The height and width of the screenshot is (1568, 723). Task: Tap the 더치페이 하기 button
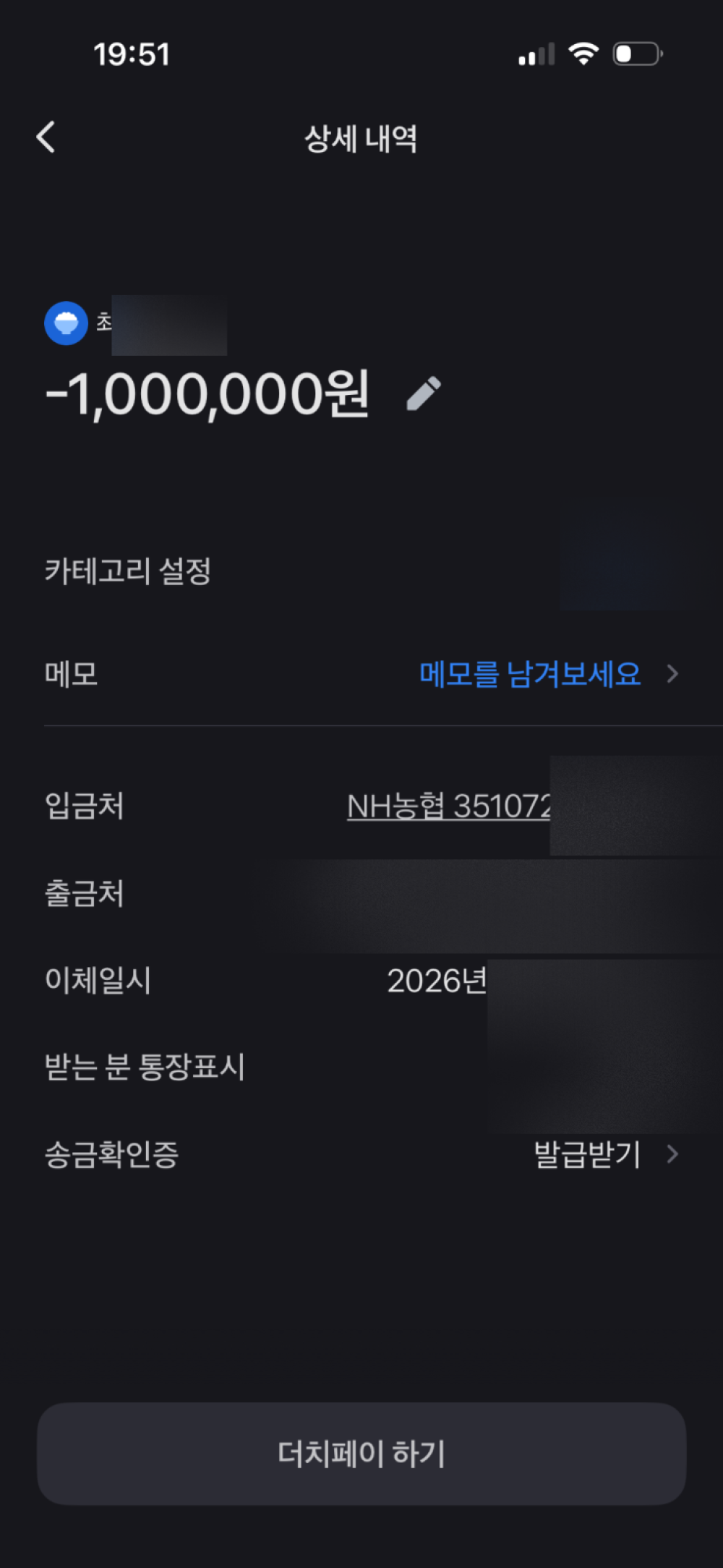pyautogui.click(x=361, y=1454)
